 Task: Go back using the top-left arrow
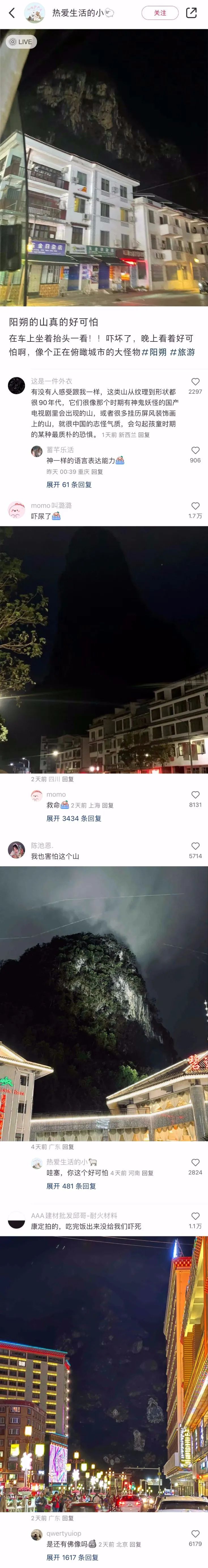pyautogui.click(x=12, y=13)
